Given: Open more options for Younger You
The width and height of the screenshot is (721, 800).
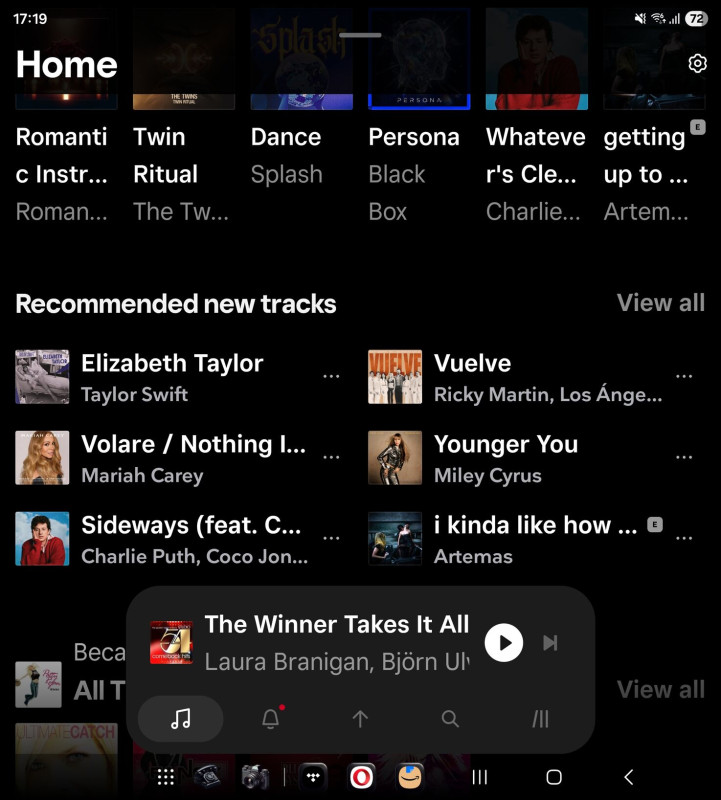Looking at the screenshot, I should (684, 457).
